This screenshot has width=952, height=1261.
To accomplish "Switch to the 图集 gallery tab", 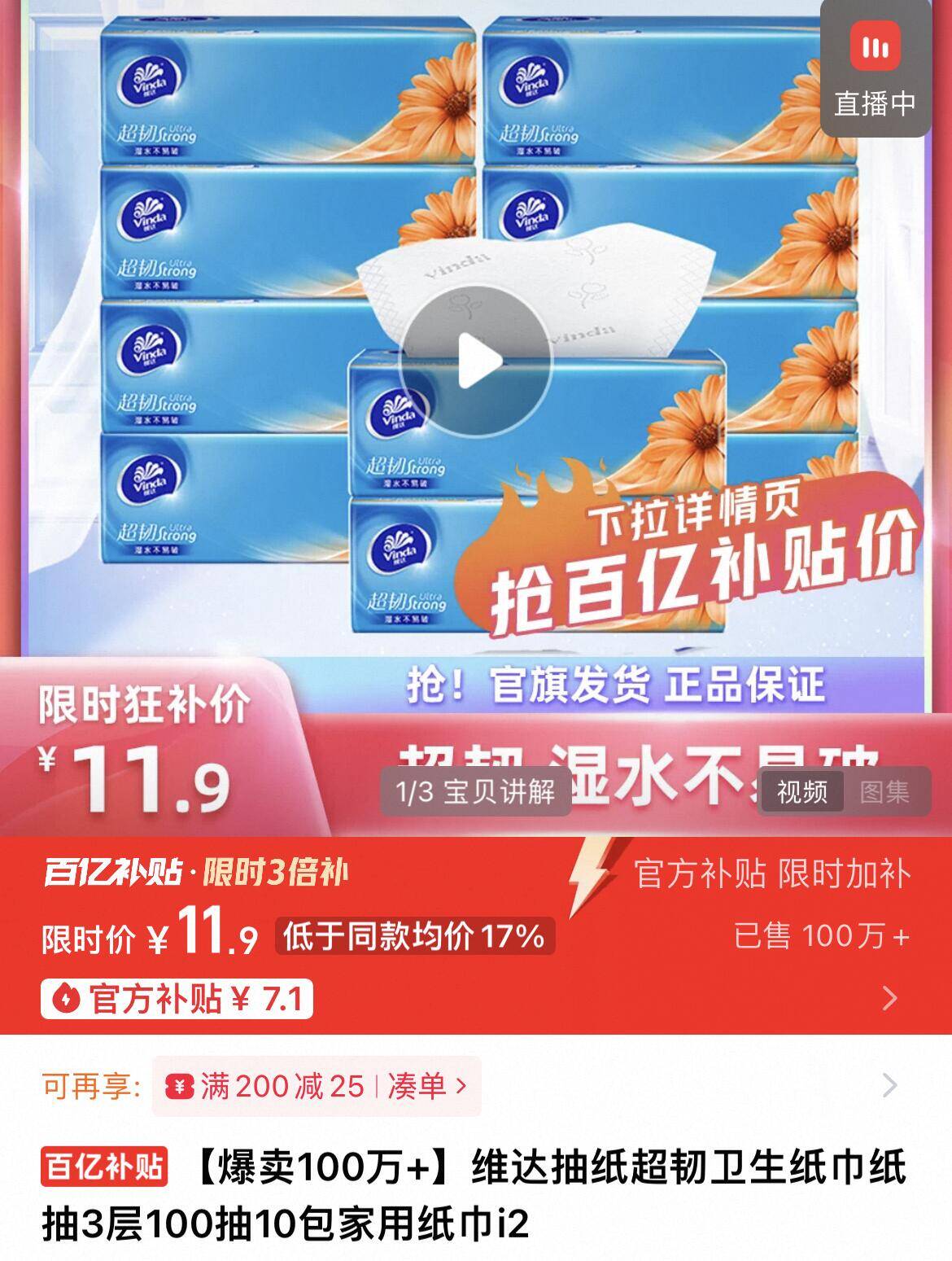I will 884,791.
